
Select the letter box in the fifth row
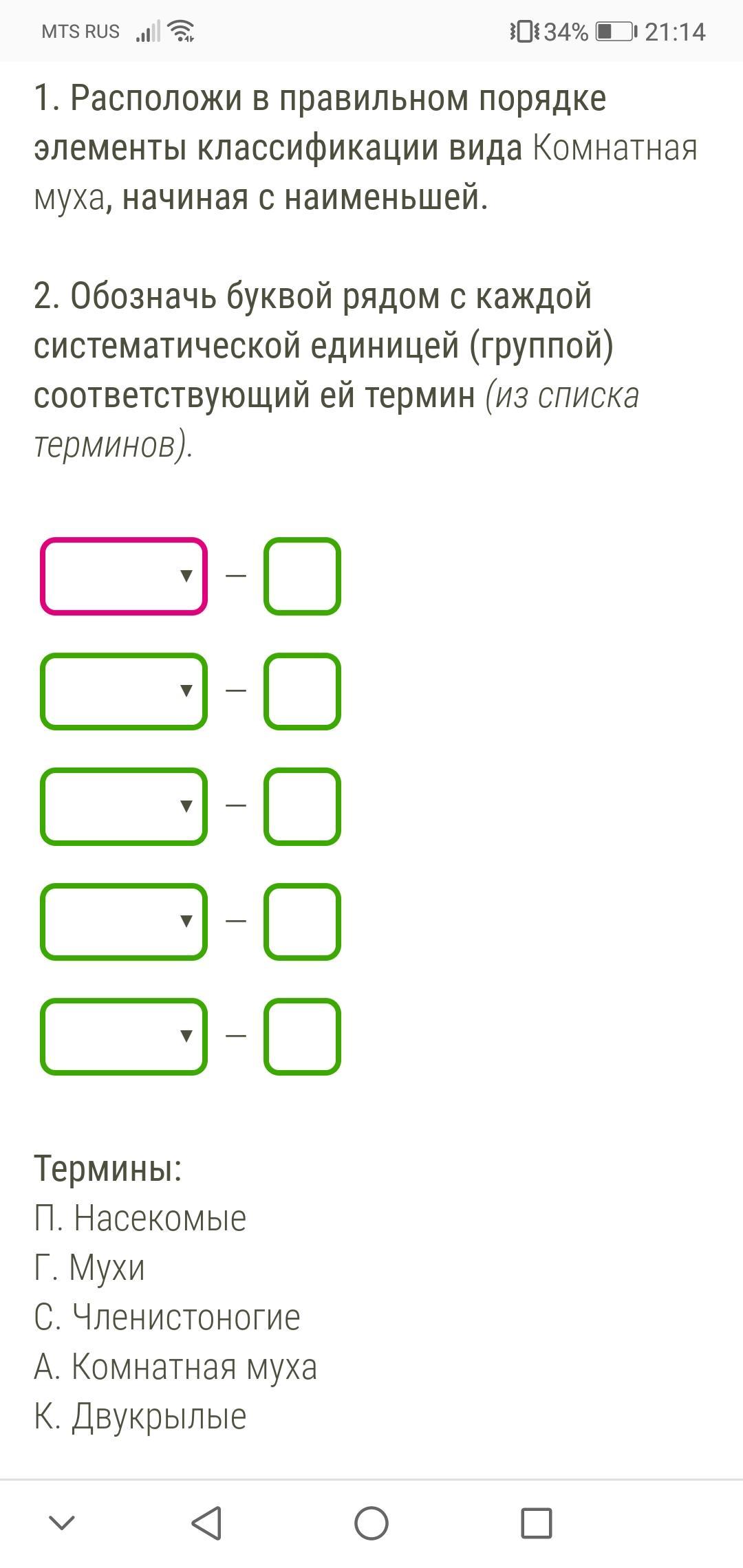click(302, 1036)
